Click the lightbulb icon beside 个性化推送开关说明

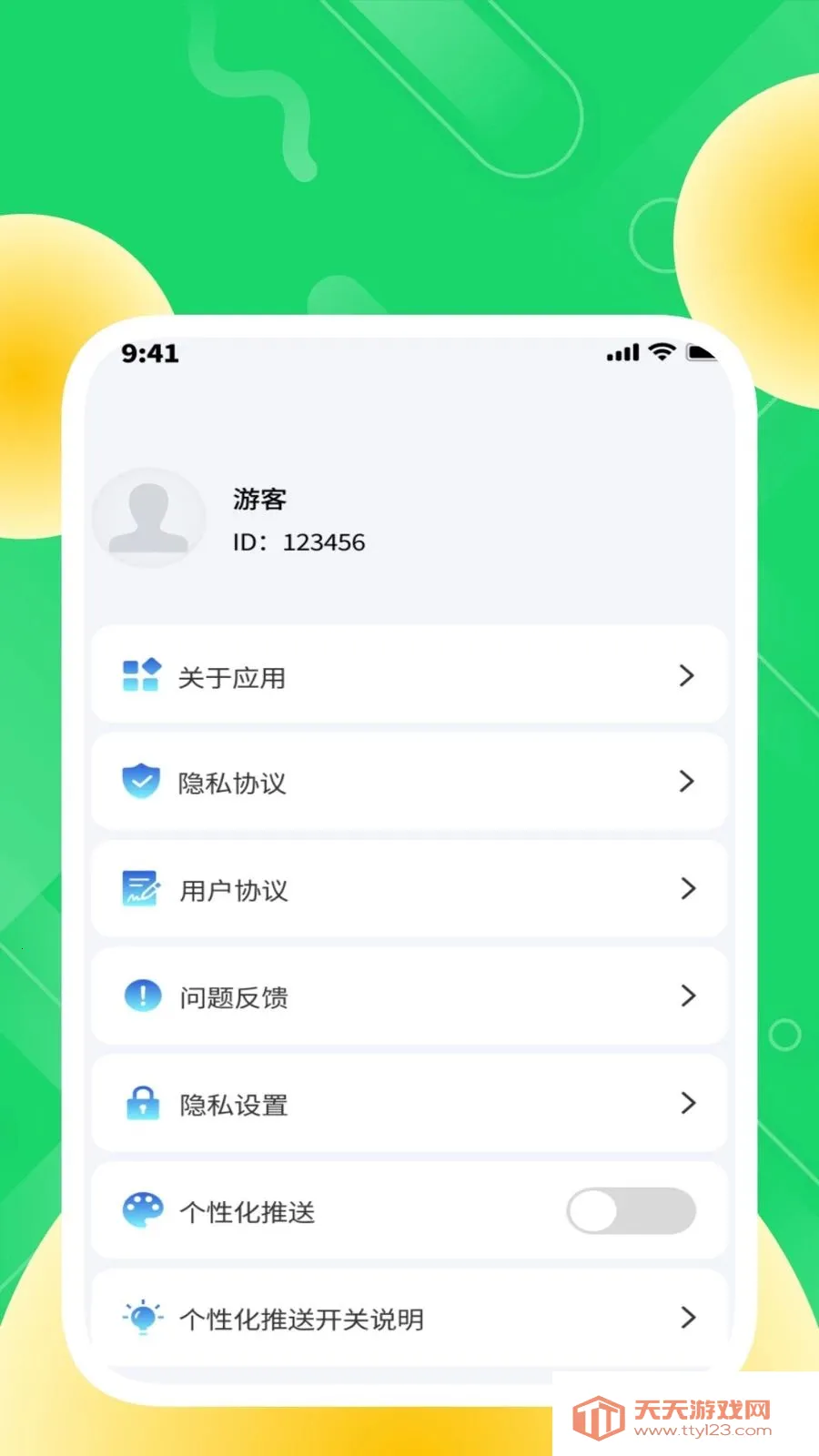tap(141, 1318)
